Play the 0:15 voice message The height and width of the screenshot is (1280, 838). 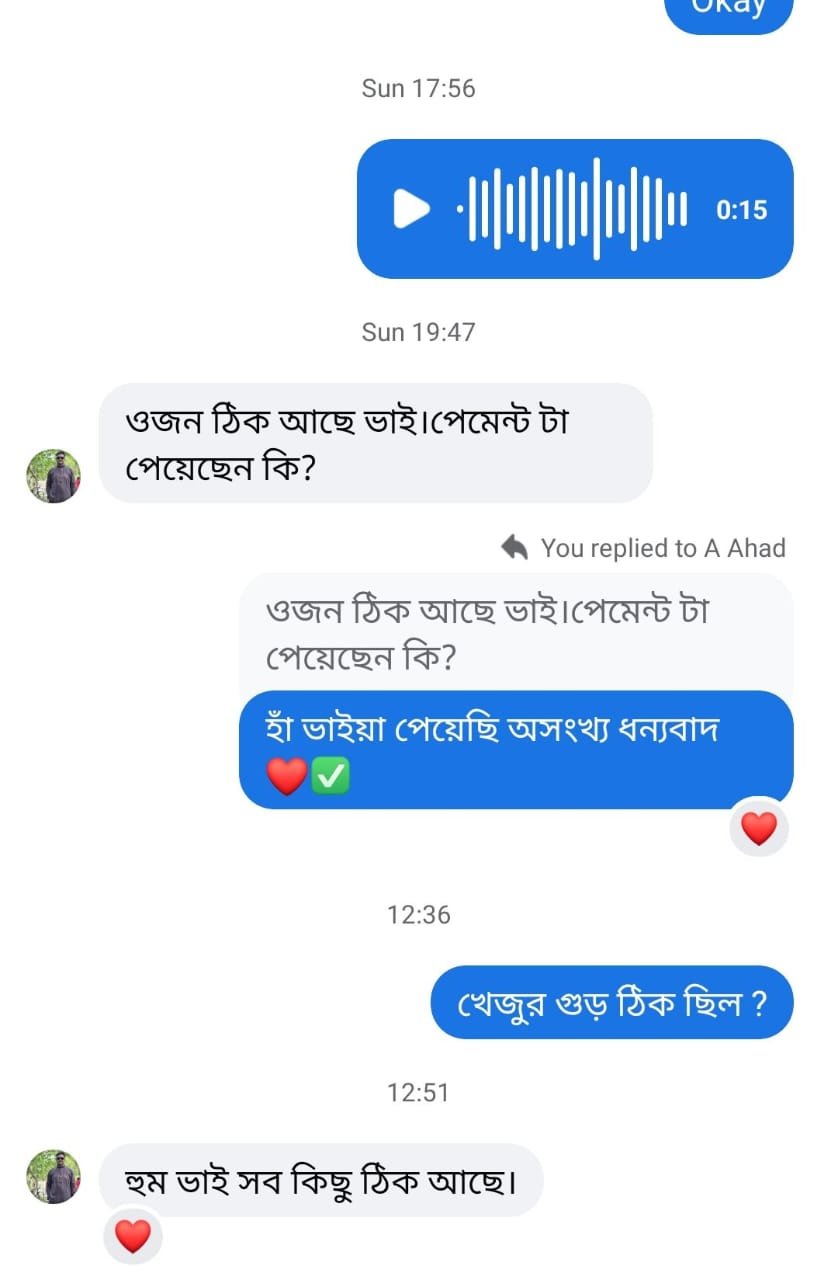coord(411,209)
